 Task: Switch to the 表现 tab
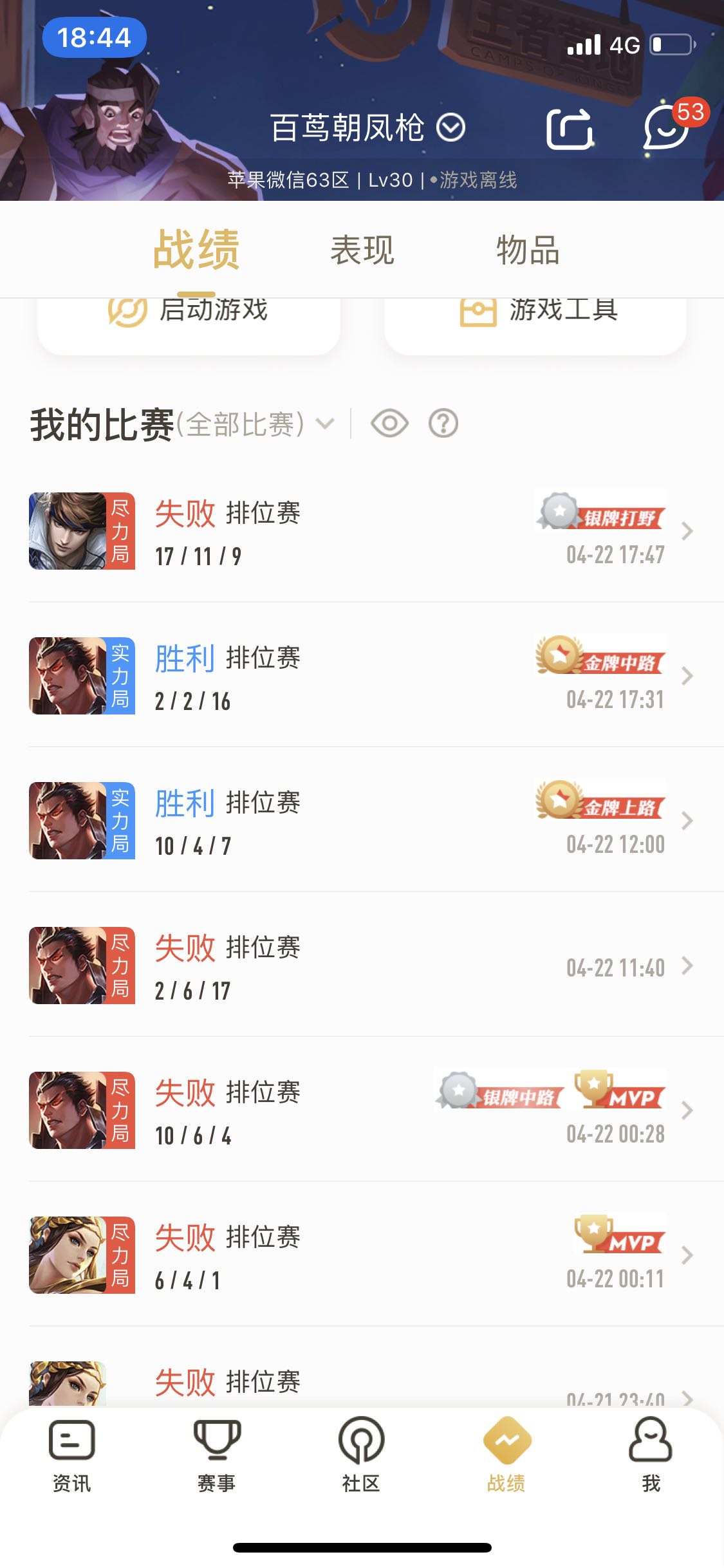point(362,250)
